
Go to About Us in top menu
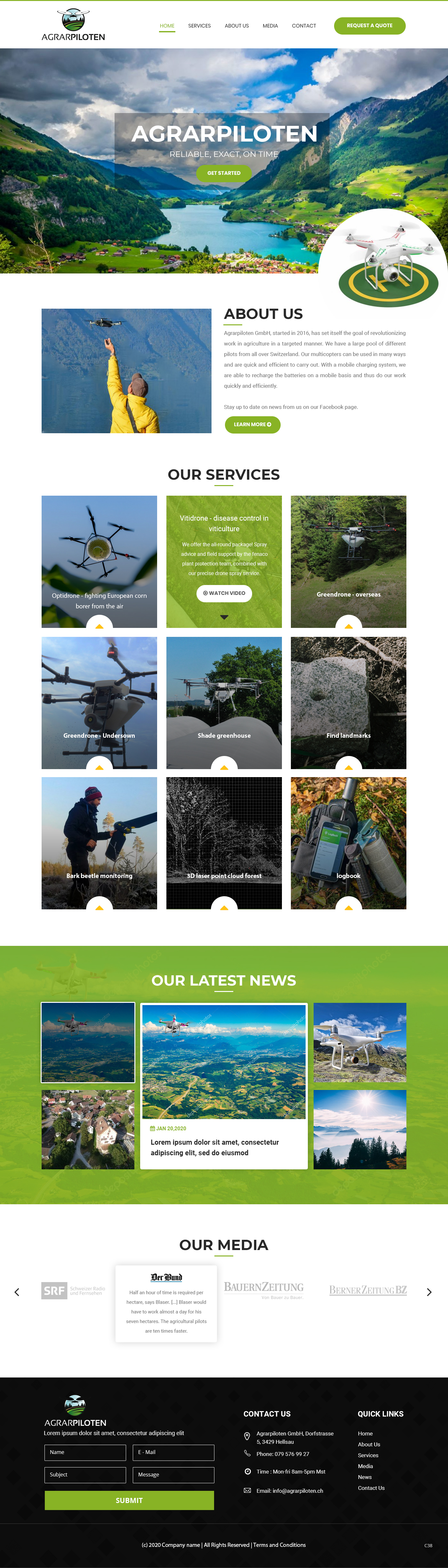coord(236,26)
